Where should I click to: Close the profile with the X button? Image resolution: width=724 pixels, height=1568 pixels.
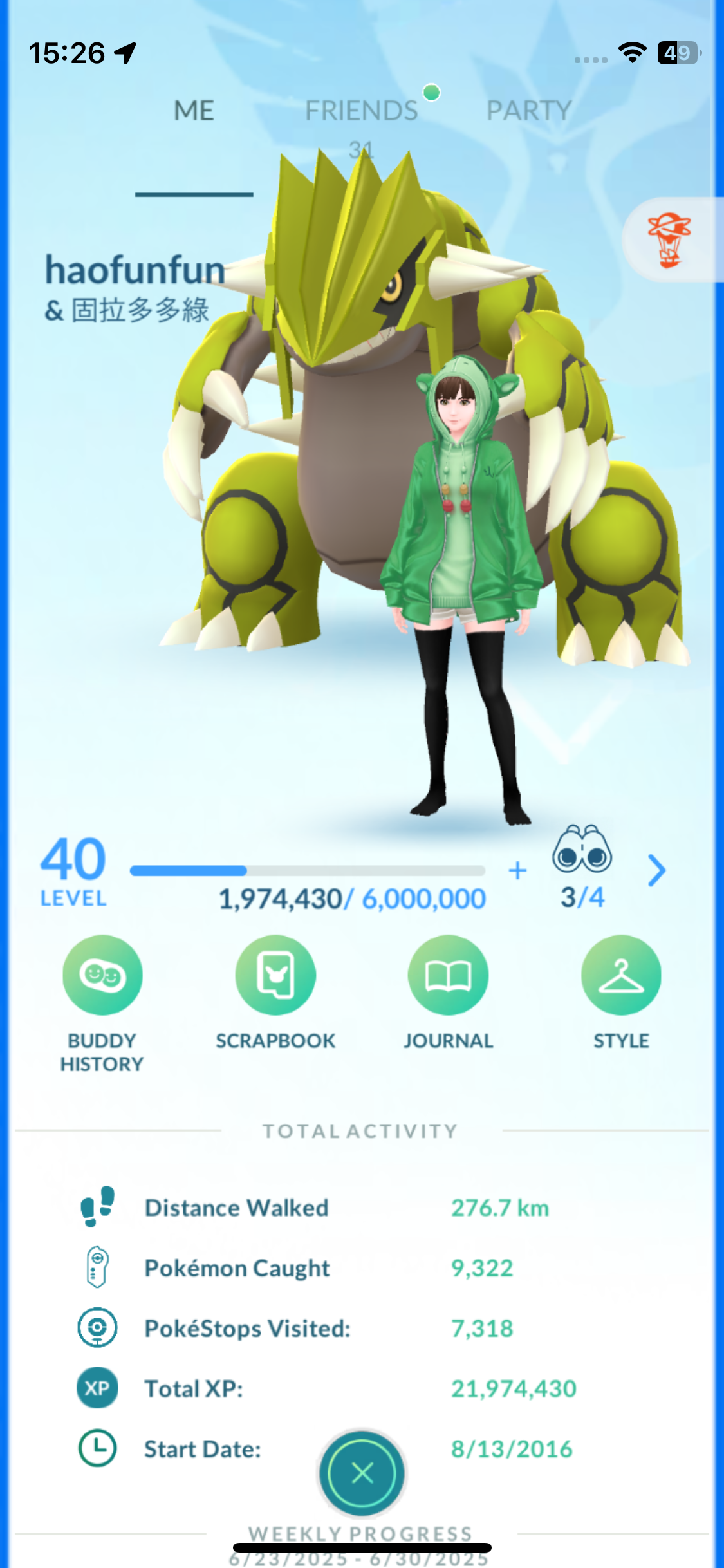(362, 1473)
